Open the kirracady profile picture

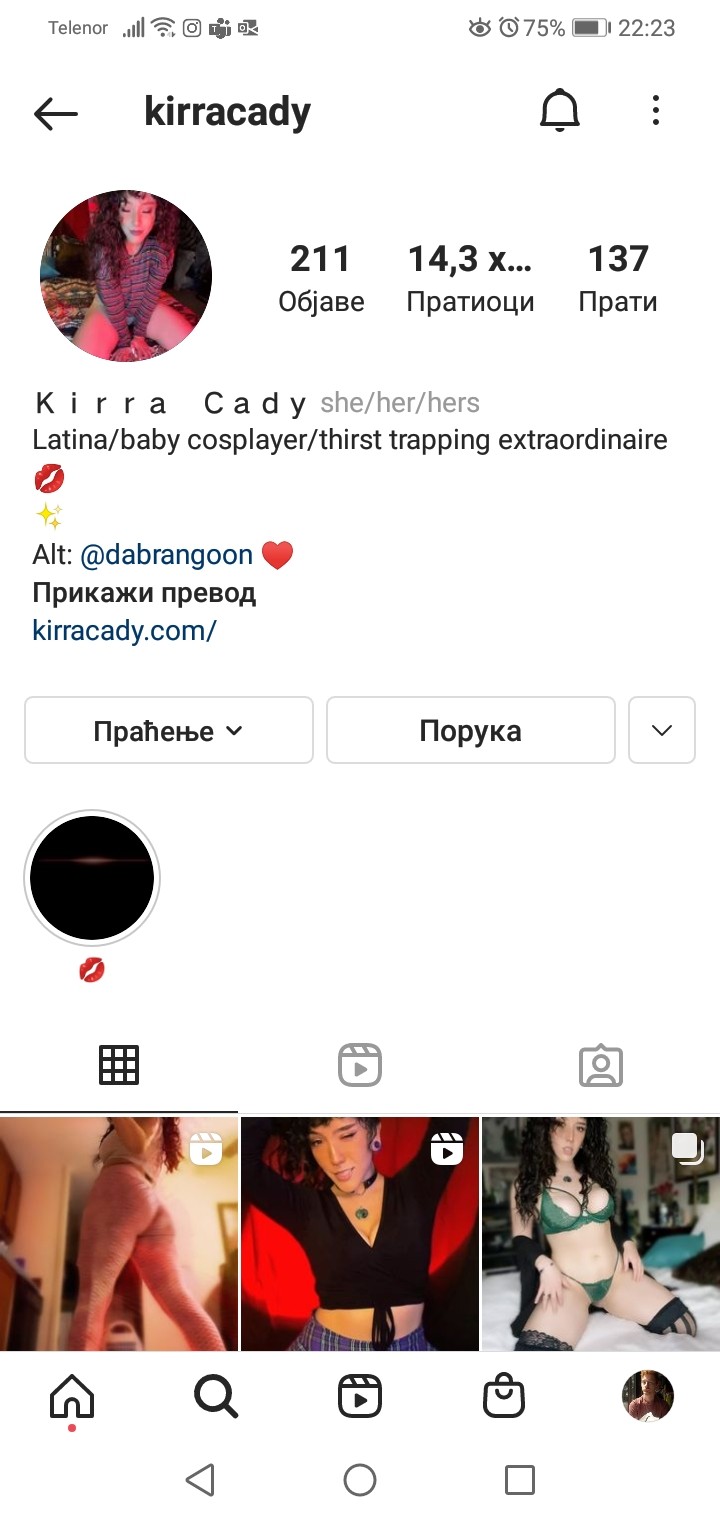[126, 276]
